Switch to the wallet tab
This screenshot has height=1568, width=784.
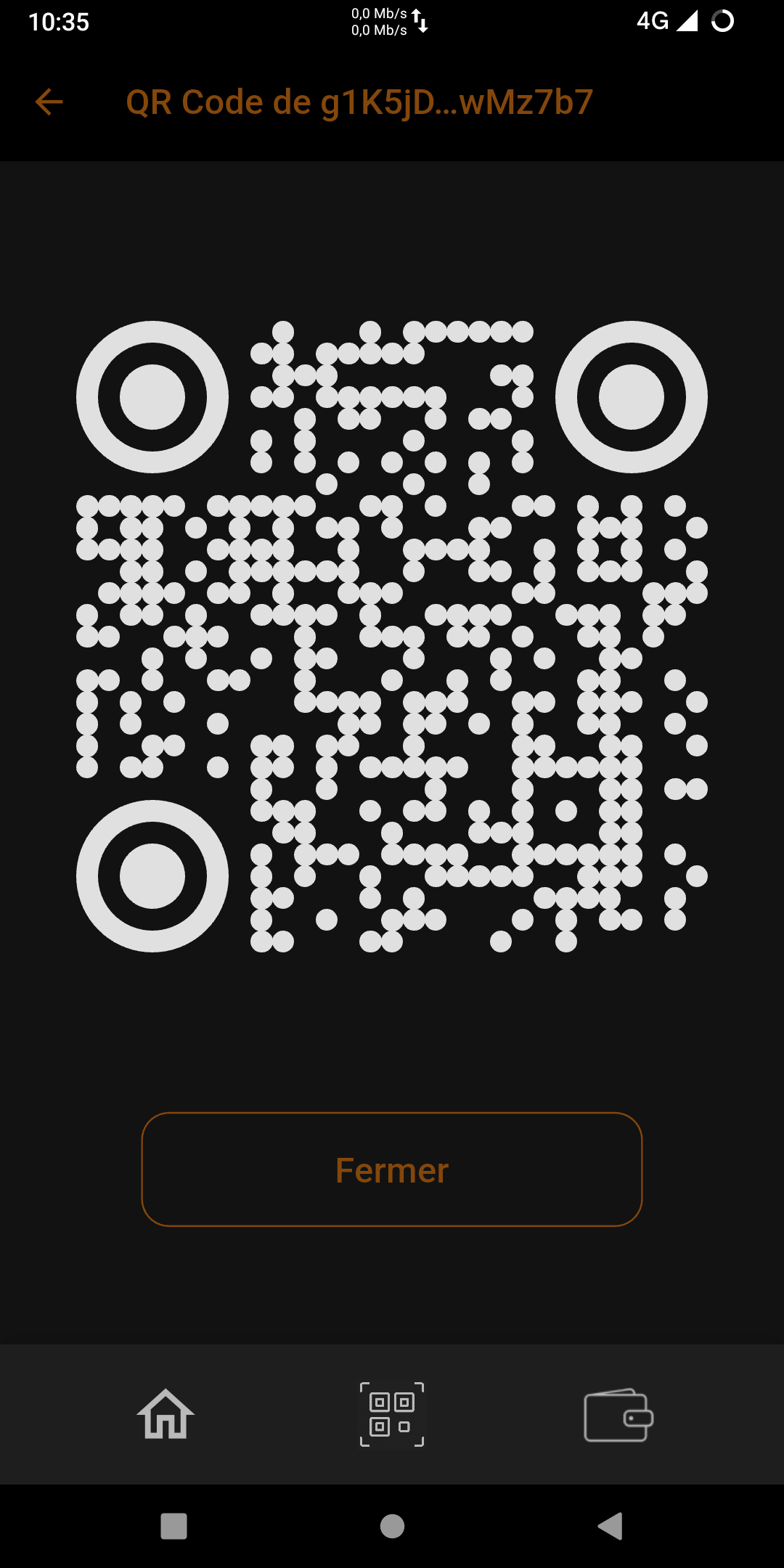click(618, 1415)
